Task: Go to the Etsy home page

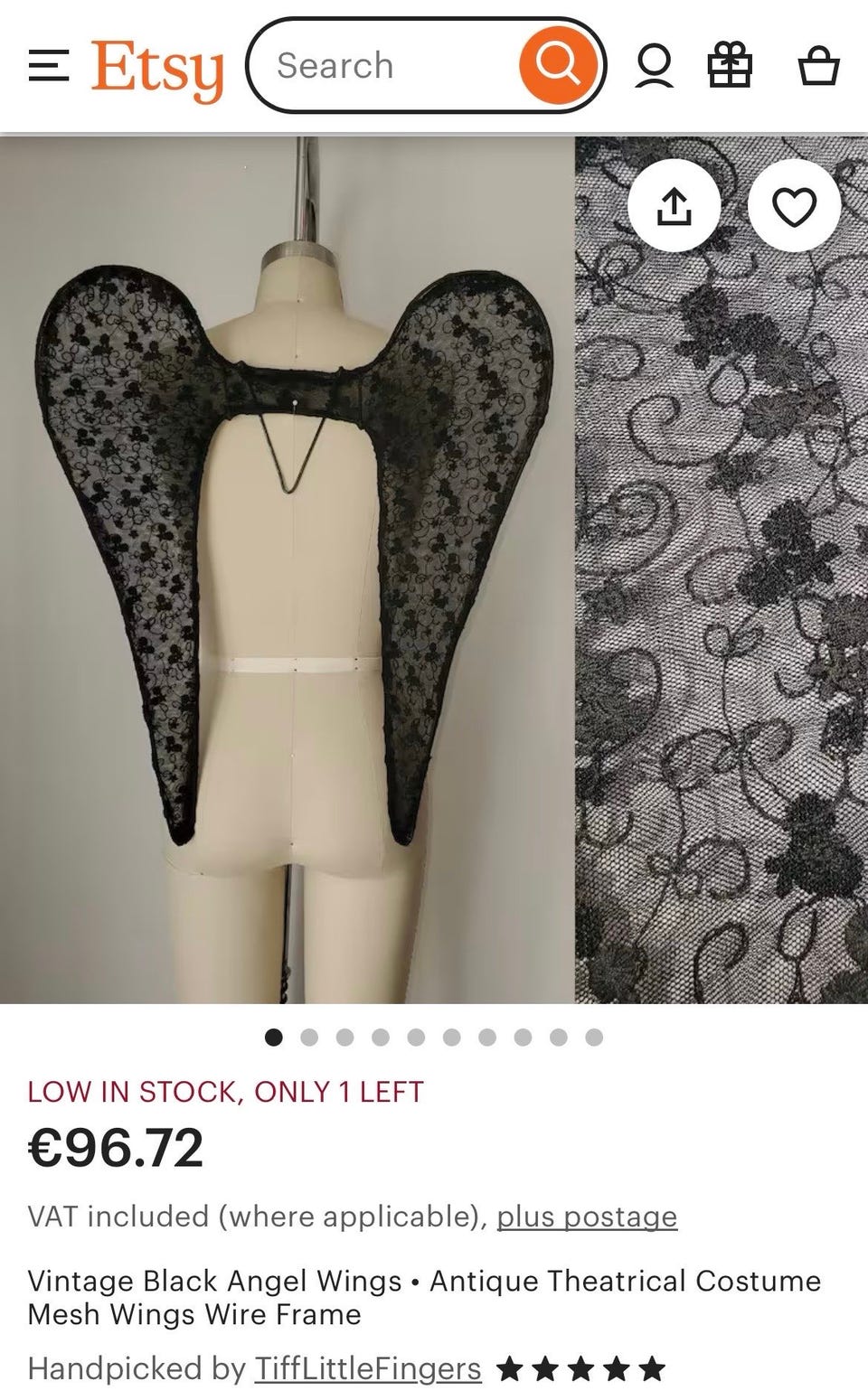Action: pos(157,68)
